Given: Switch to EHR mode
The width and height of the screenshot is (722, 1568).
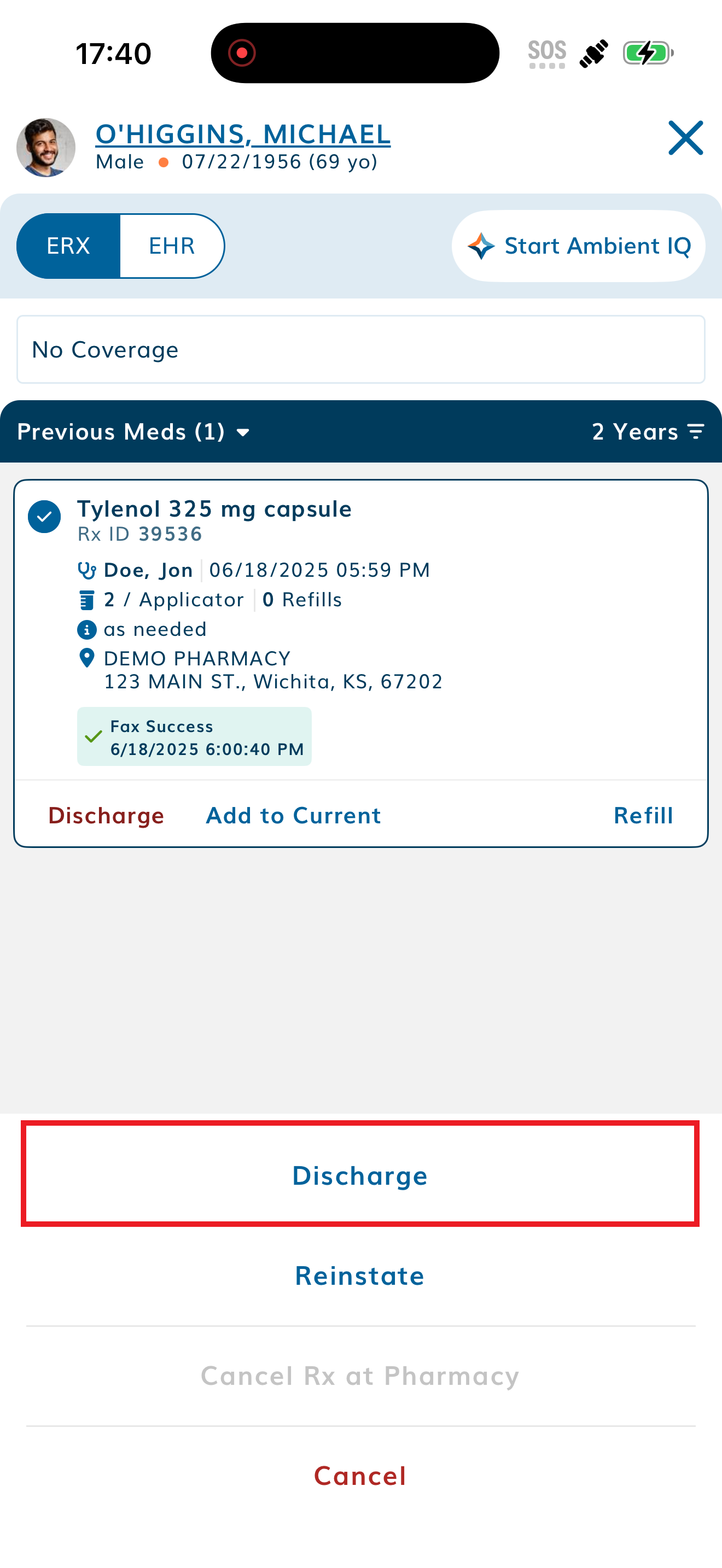Looking at the screenshot, I should pos(171,245).
